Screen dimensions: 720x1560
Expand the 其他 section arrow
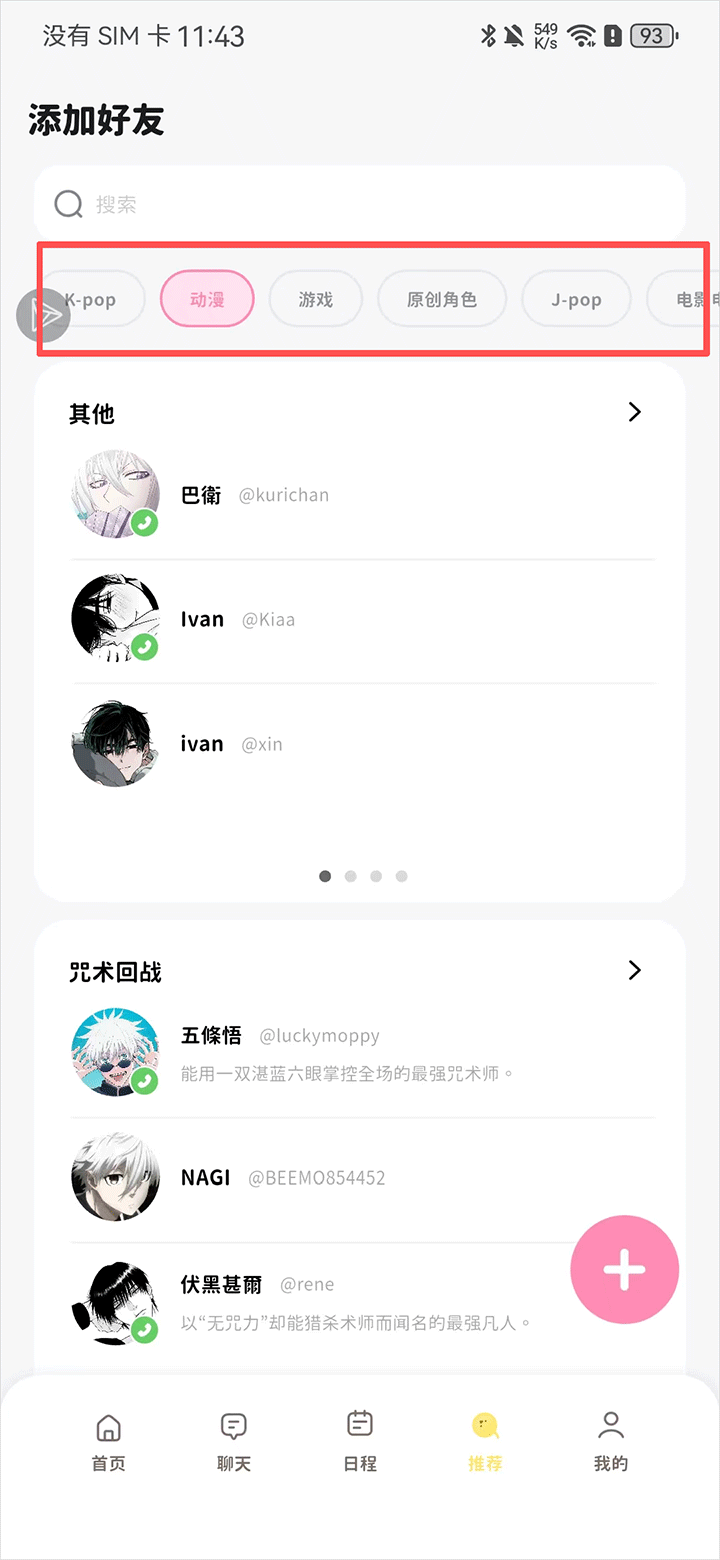tap(634, 412)
